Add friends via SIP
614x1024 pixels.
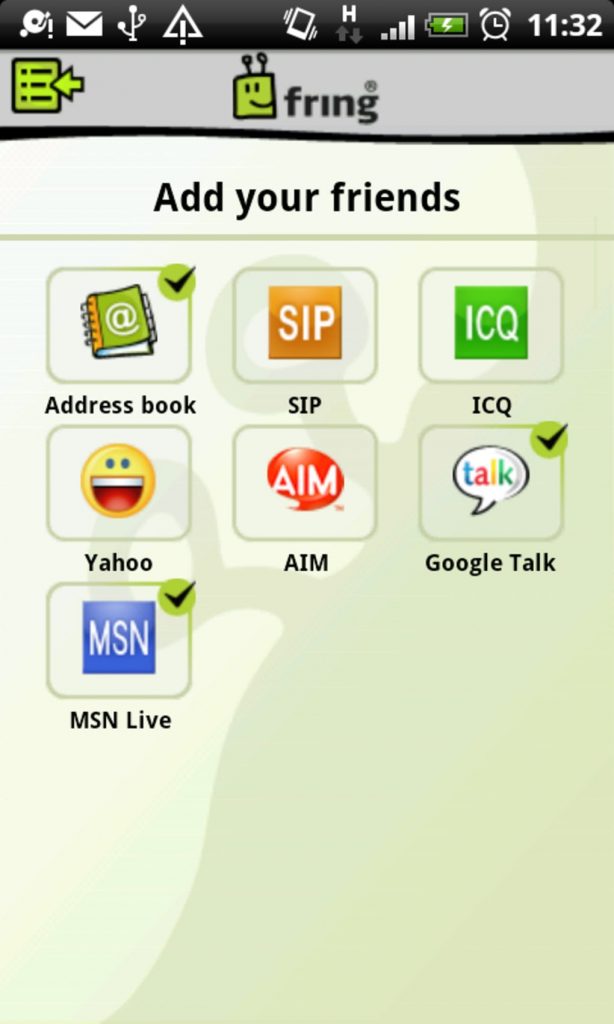point(305,324)
